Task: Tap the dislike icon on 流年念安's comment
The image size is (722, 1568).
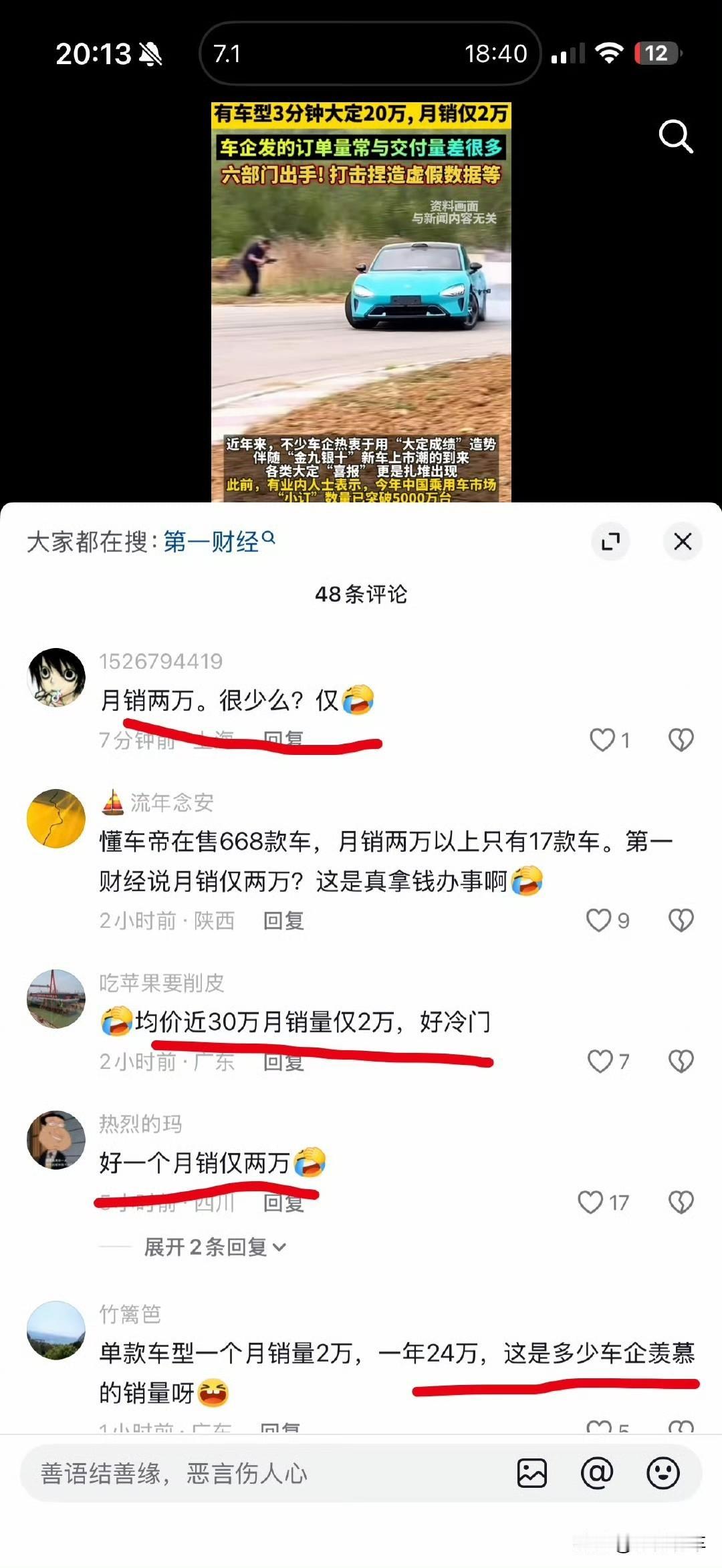Action: point(681,919)
